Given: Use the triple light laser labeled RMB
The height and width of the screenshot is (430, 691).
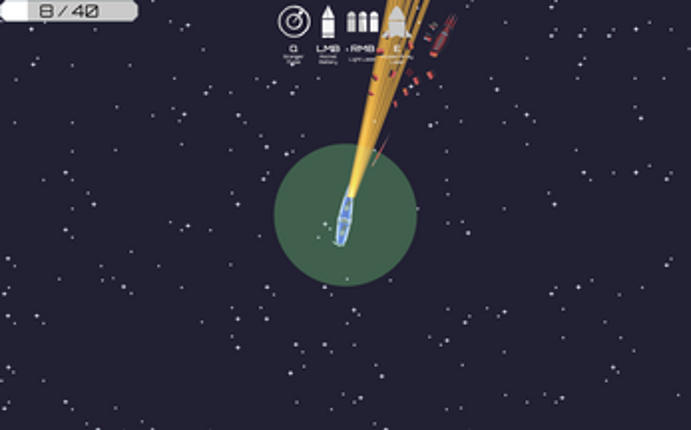Looking at the screenshot, I should [362, 21].
